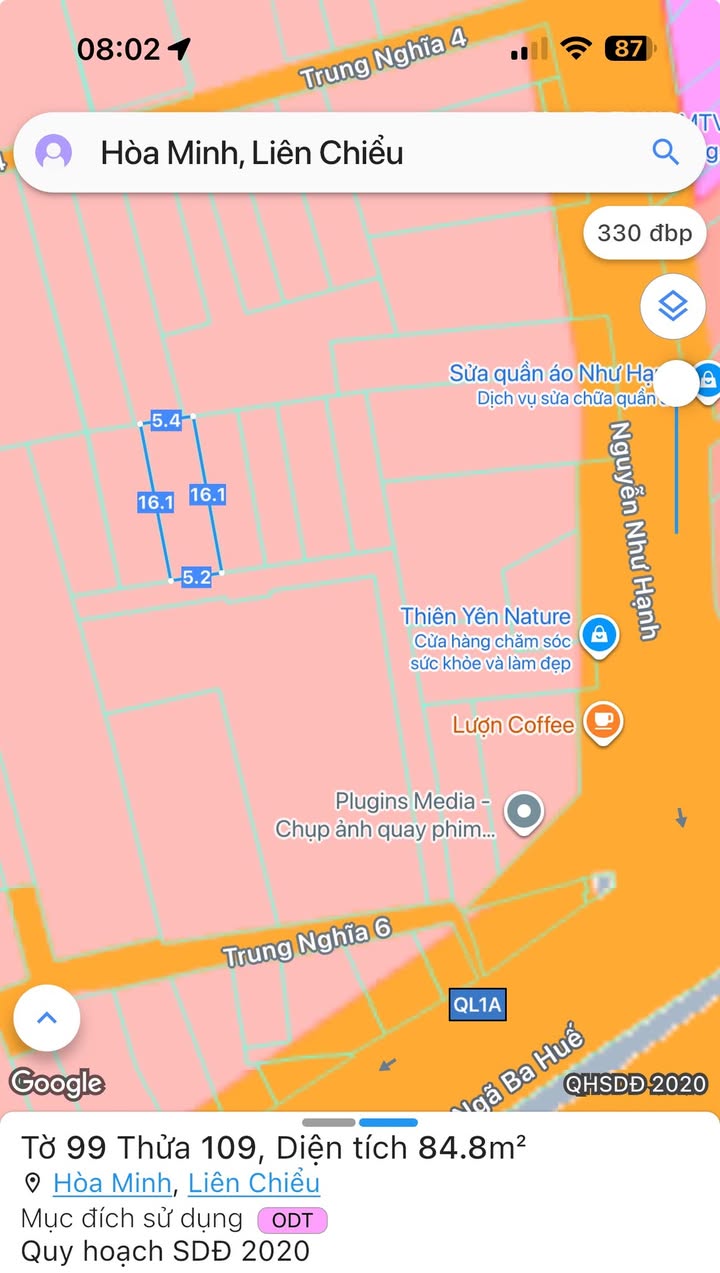Open the account profile avatar
The height and width of the screenshot is (1273, 720).
point(53,153)
